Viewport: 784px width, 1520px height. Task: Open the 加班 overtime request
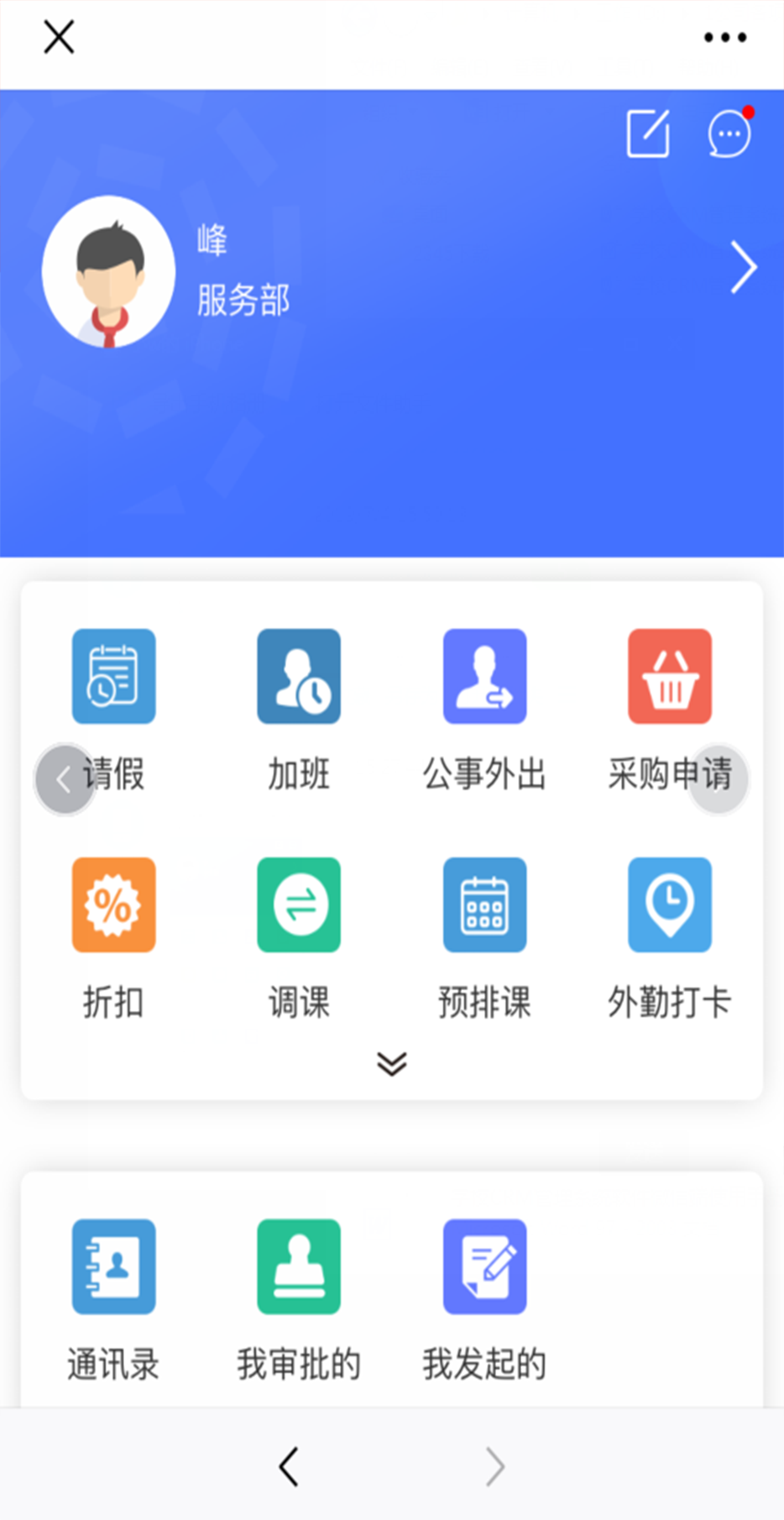click(x=299, y=677)
